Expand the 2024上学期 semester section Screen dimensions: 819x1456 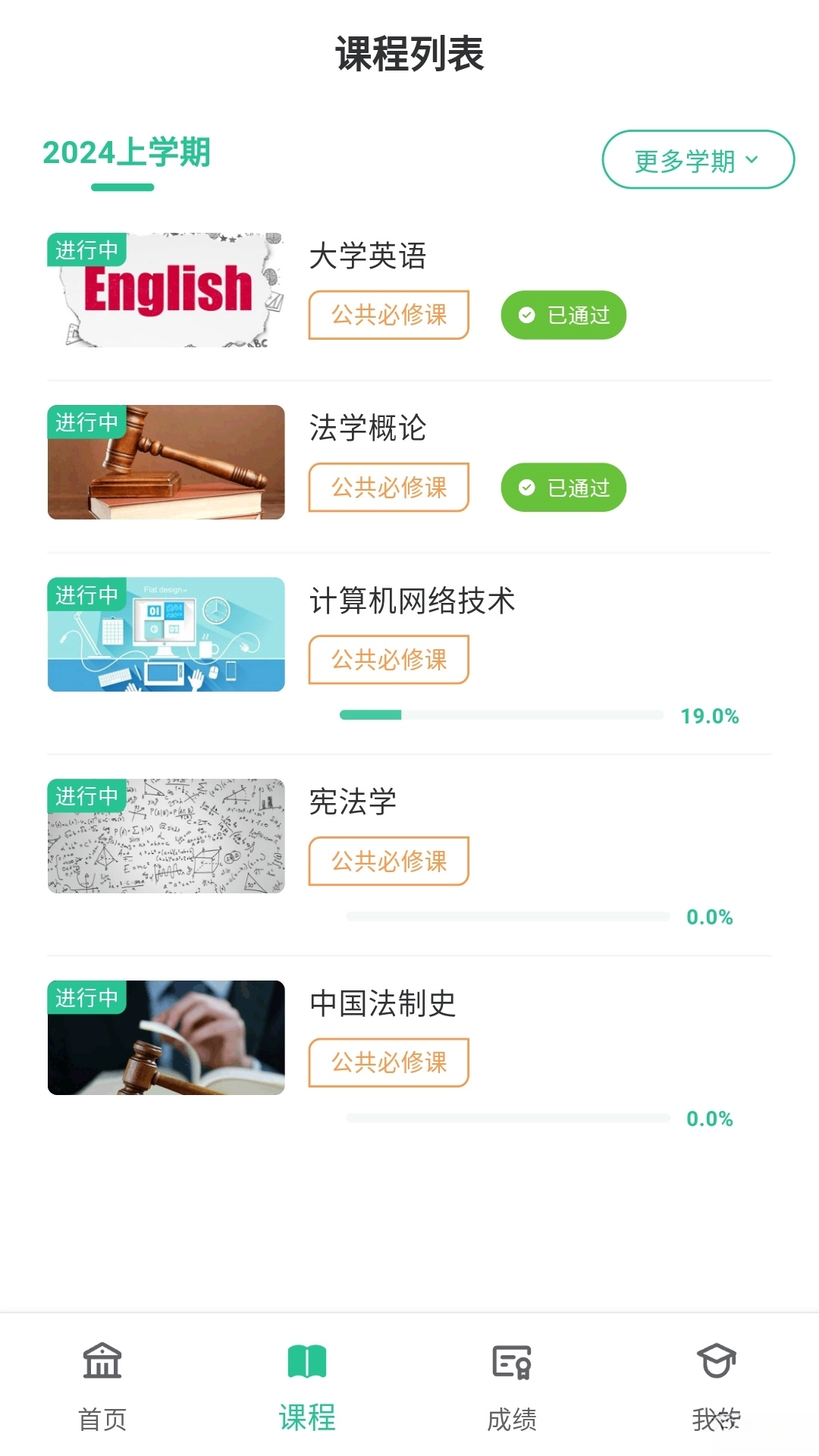click(127, 154)
